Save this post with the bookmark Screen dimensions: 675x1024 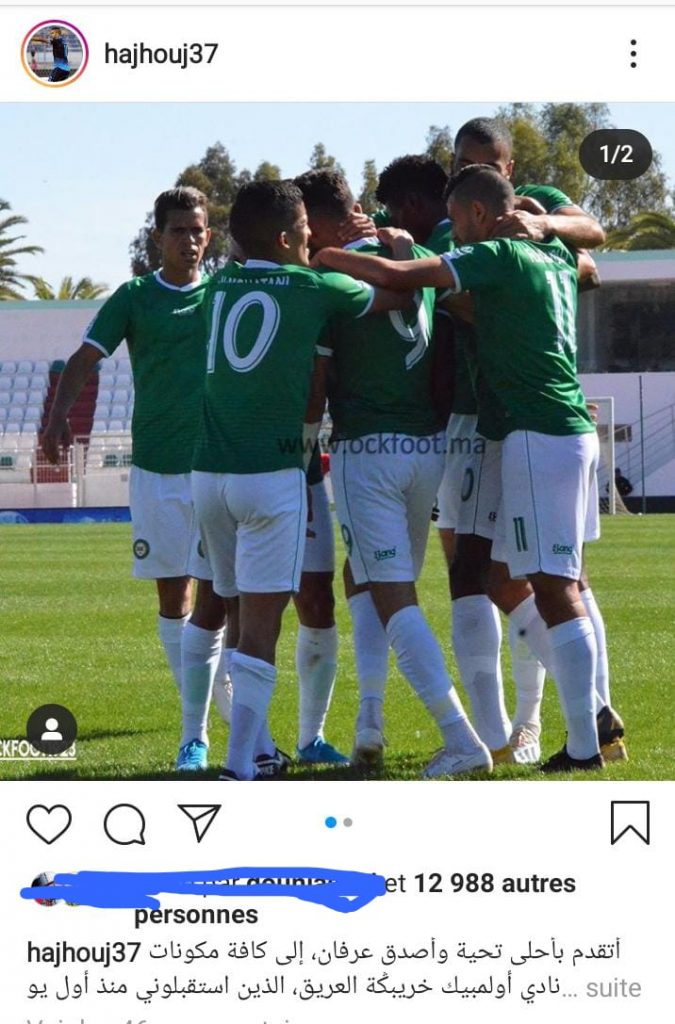pos(630,823)
